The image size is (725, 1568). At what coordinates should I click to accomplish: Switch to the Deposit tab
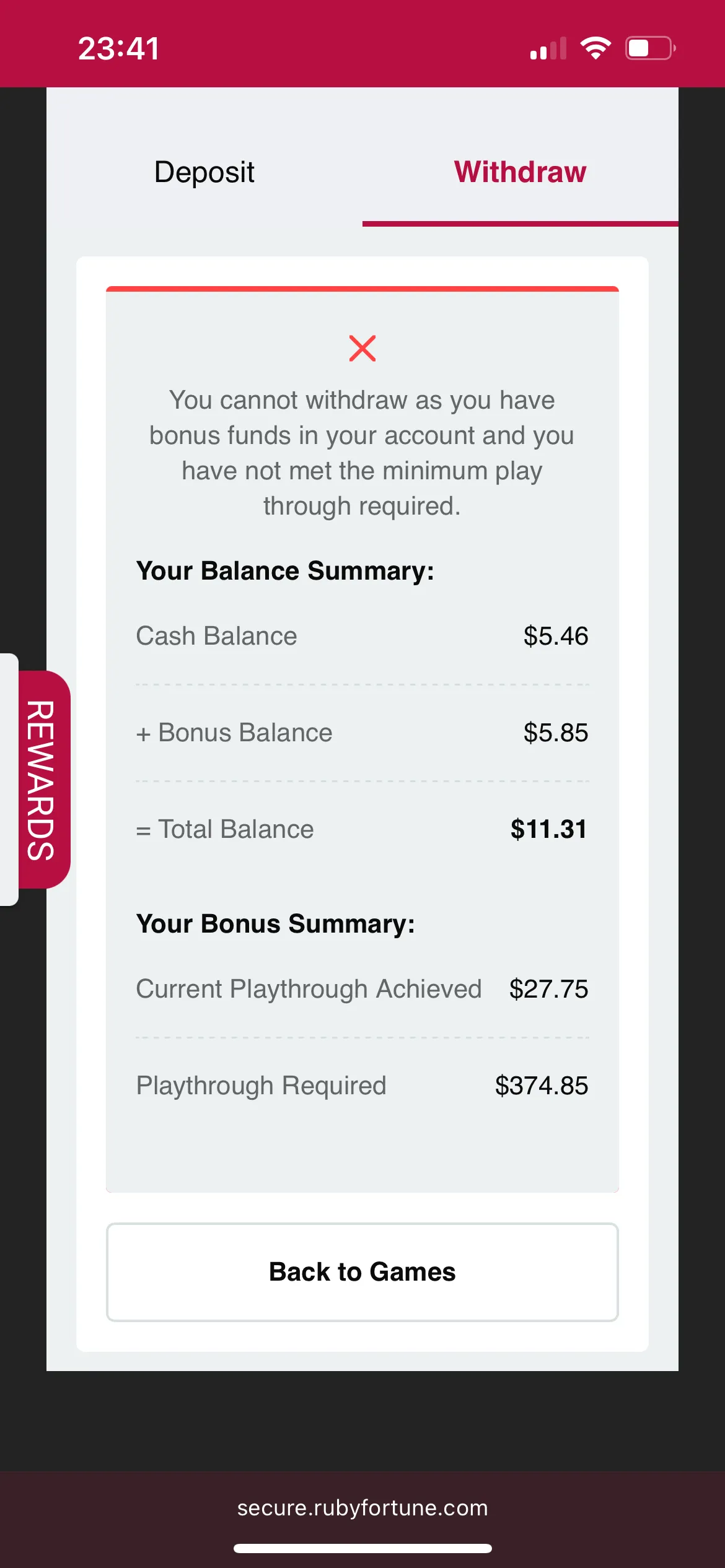click(x=204, y=172)
